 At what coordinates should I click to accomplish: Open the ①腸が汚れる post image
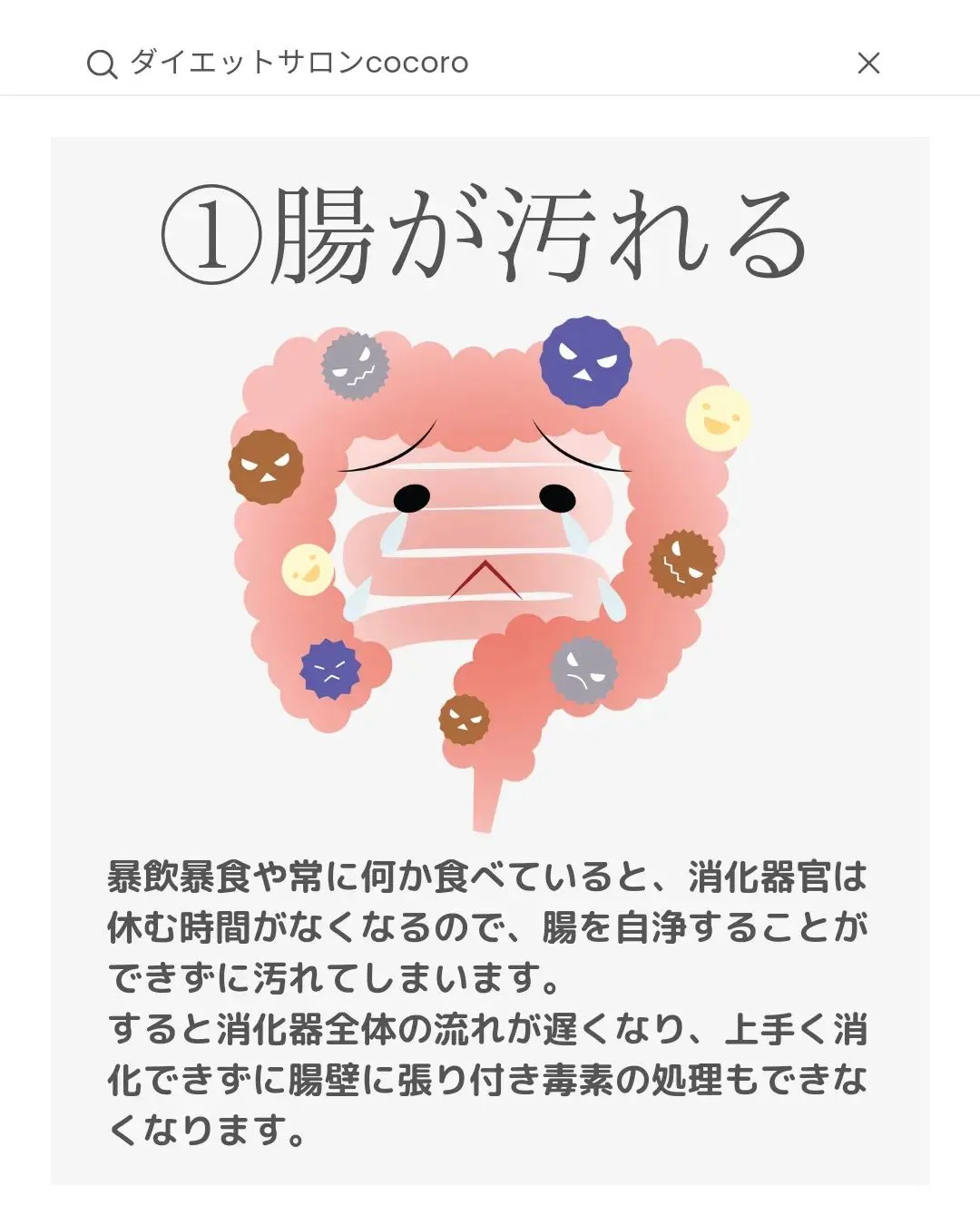(490, 660)
